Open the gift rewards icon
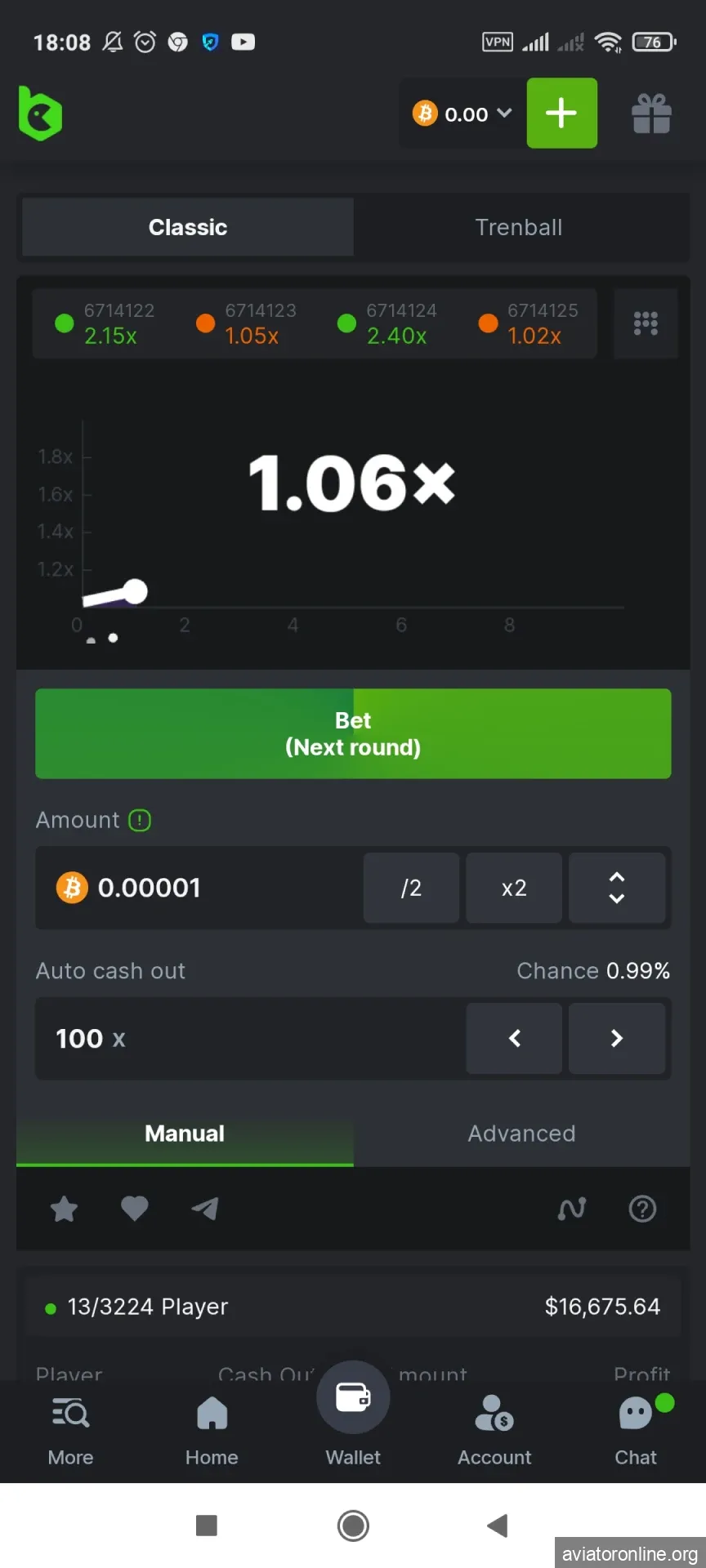 [x=651, y=114]
